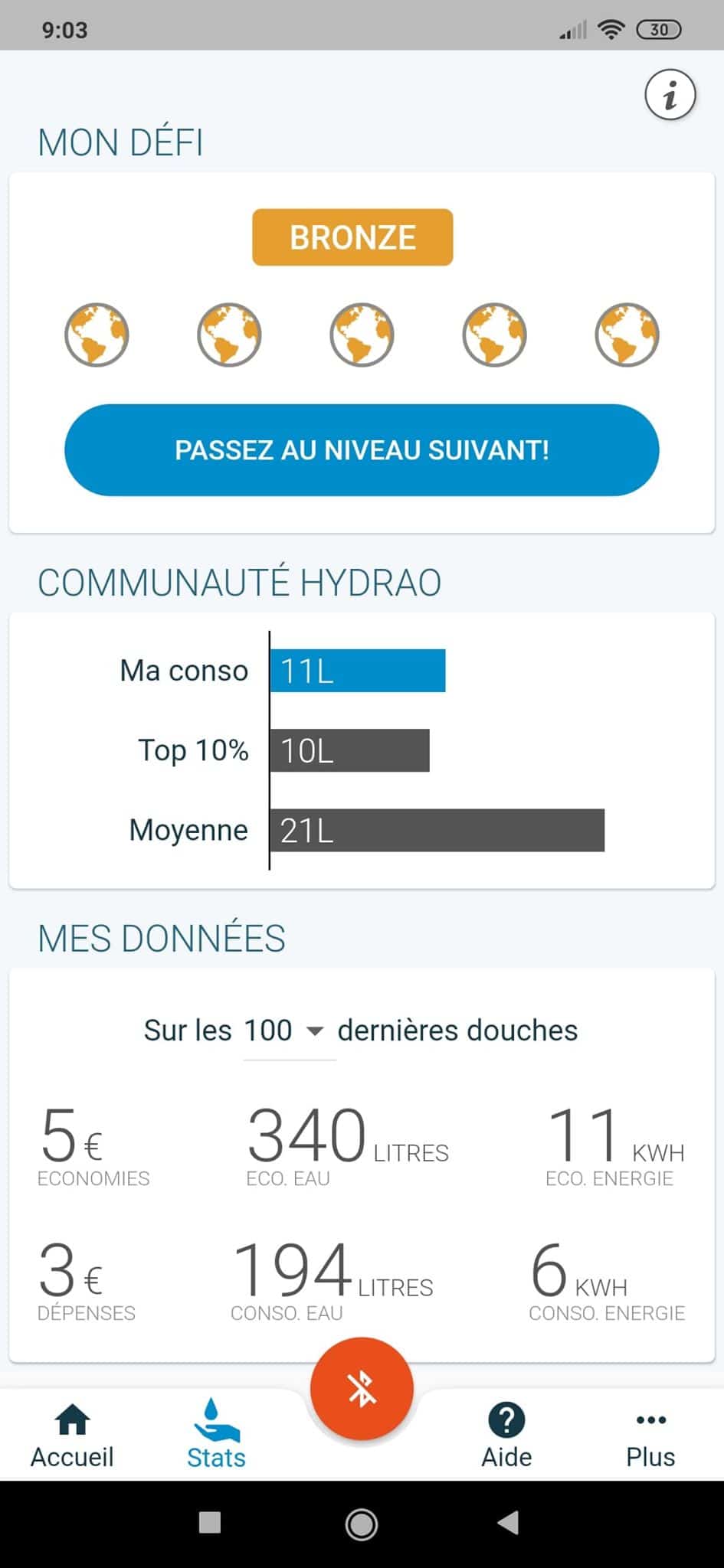Open the info icon
The height and width of the screenshot is (1568, 724).
pos(670,96)
